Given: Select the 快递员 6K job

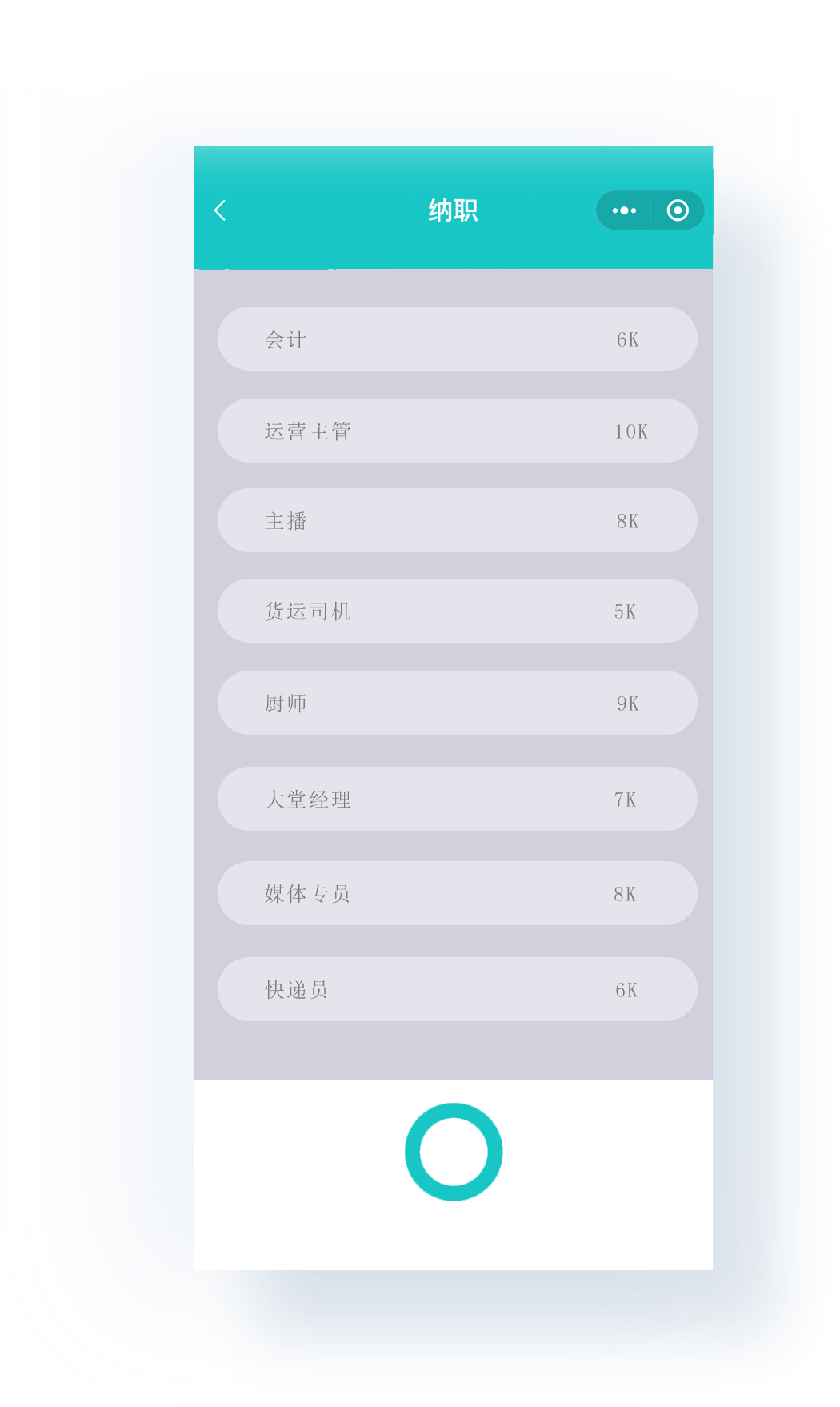Looking at the screenshot, I should [457, 989].
